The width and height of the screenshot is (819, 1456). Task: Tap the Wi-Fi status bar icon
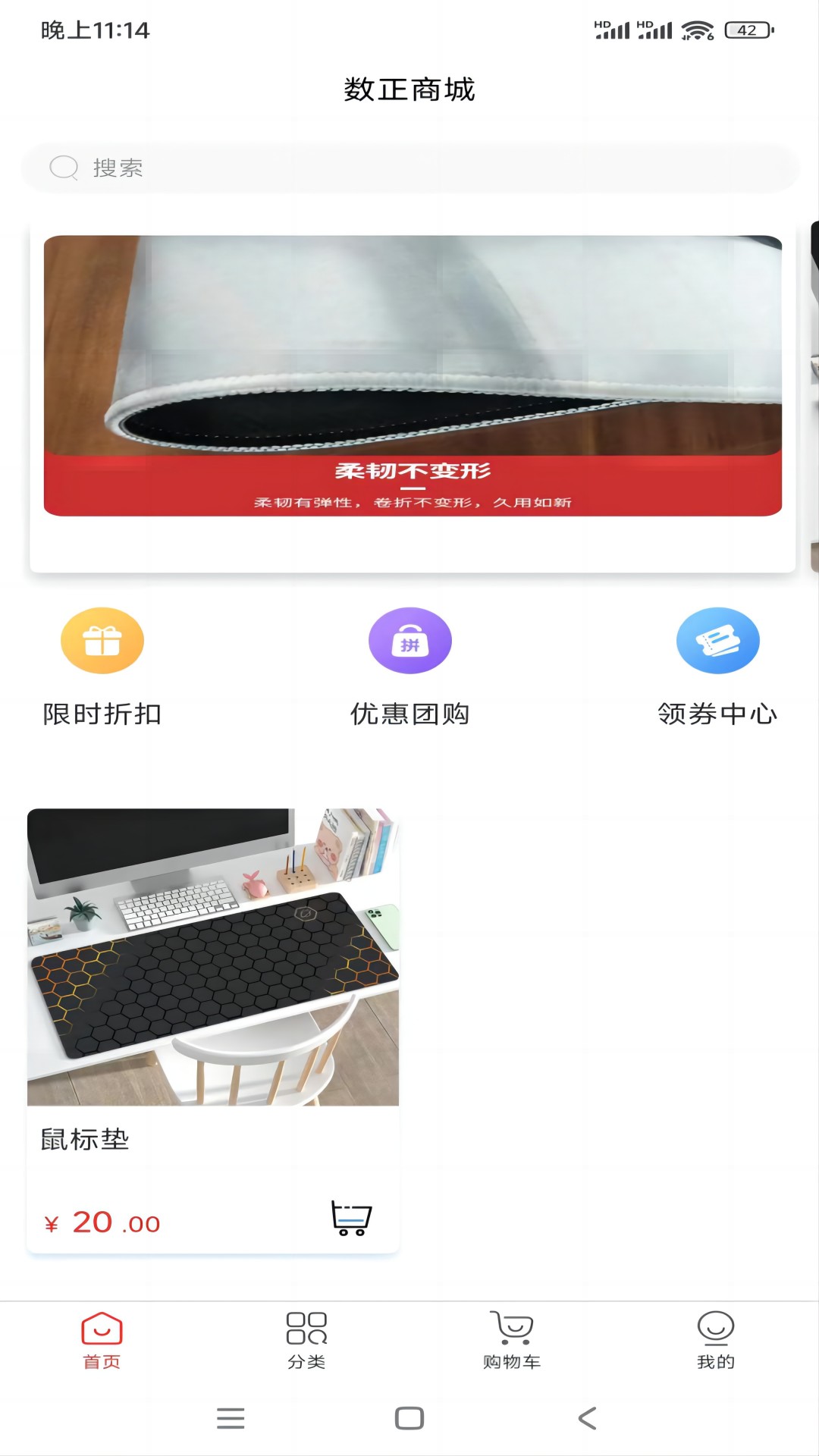[698, 31]
